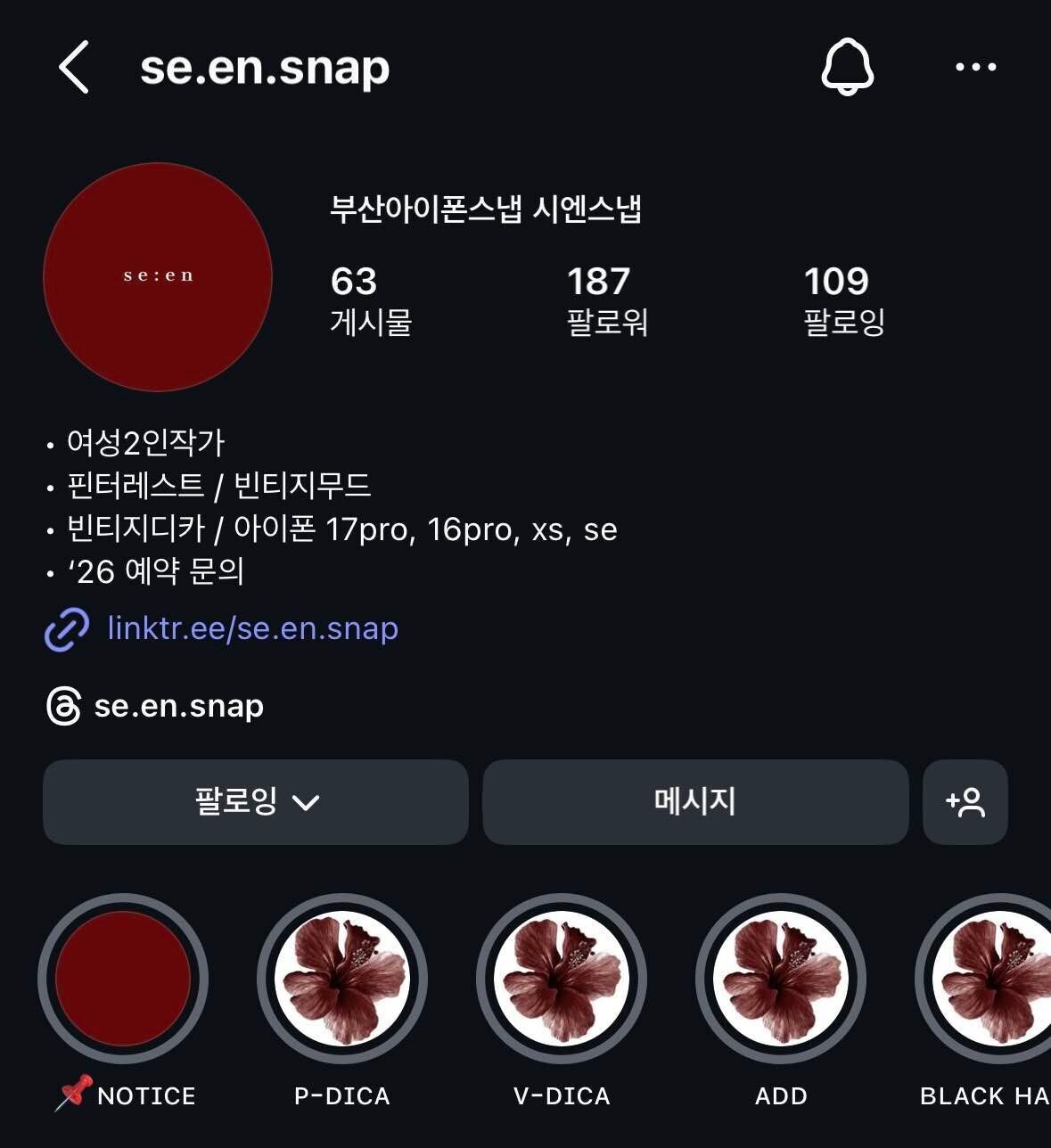1051x1148 pixels.
Task: Open the V-DICA highlight
Action: (560, 978)
